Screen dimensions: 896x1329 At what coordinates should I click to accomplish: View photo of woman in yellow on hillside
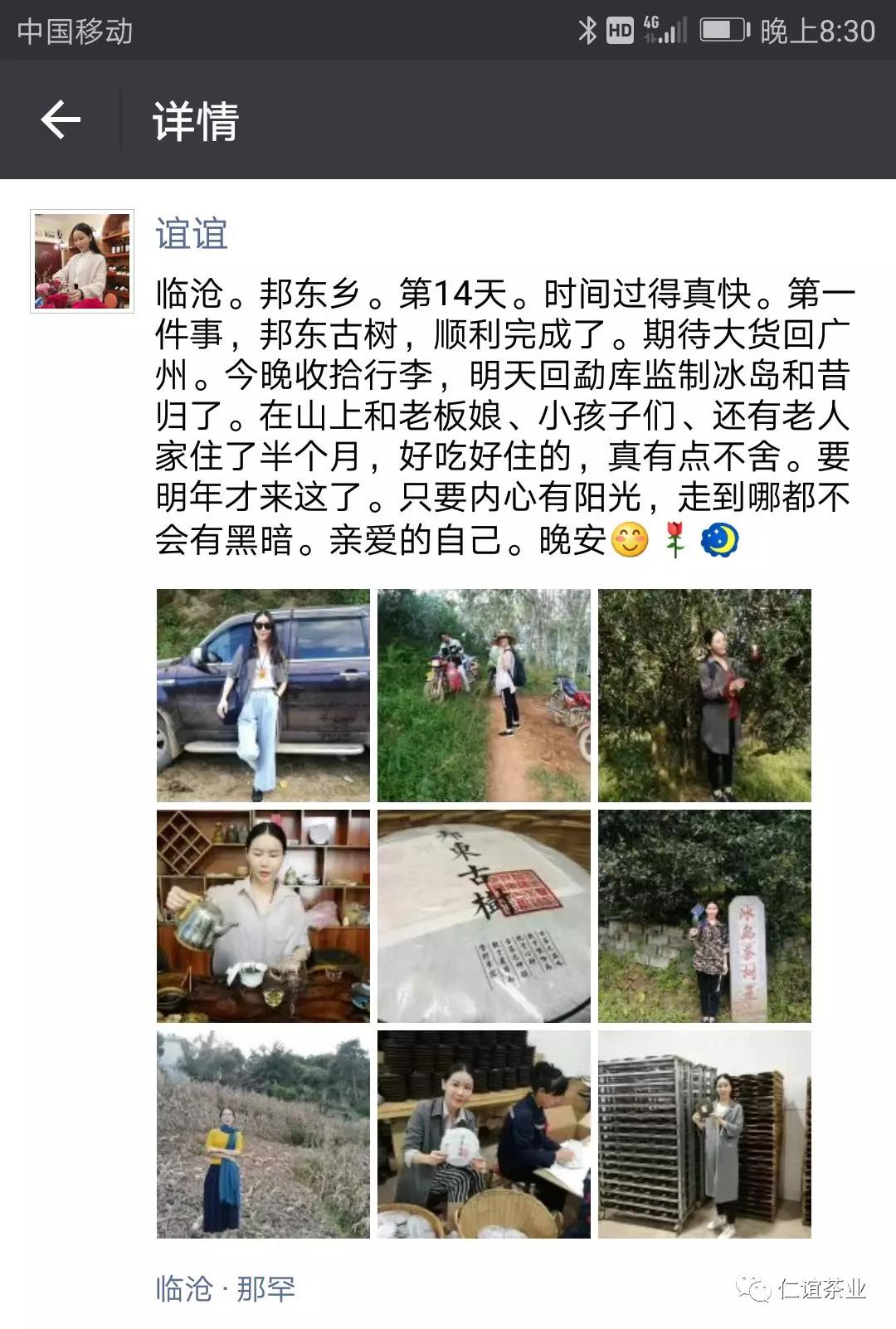[x=263, y=1135]
